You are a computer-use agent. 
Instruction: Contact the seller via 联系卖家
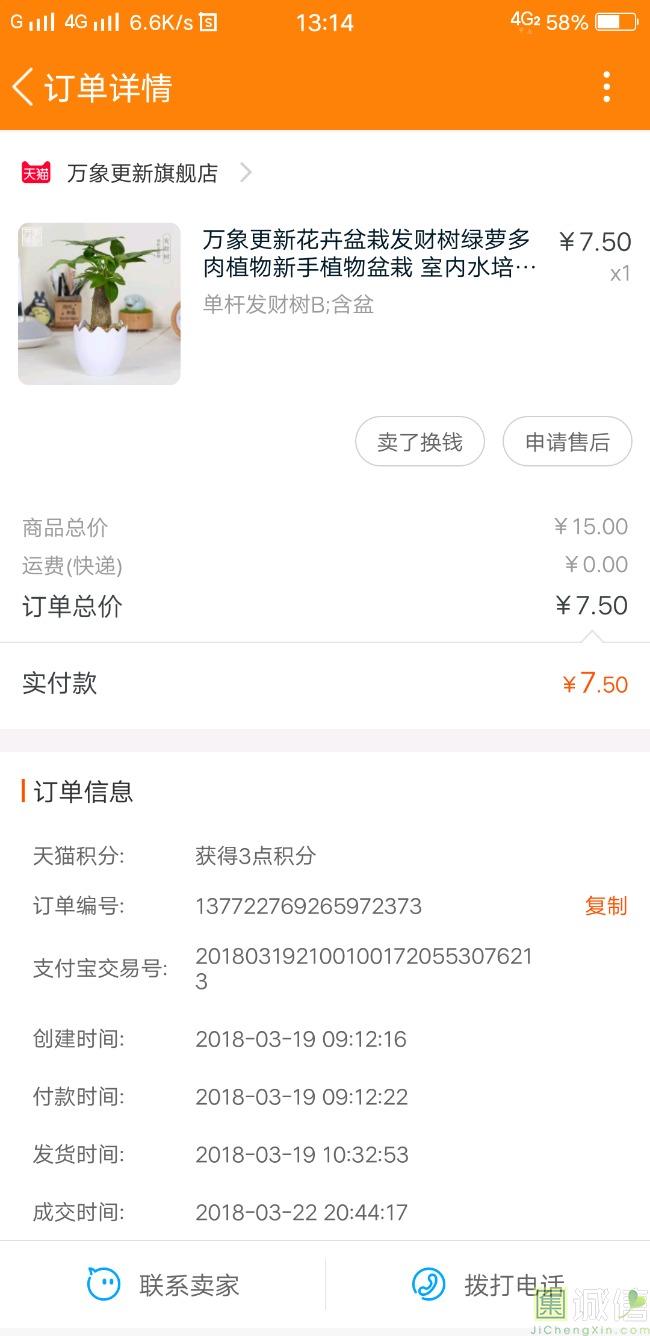164,1285
